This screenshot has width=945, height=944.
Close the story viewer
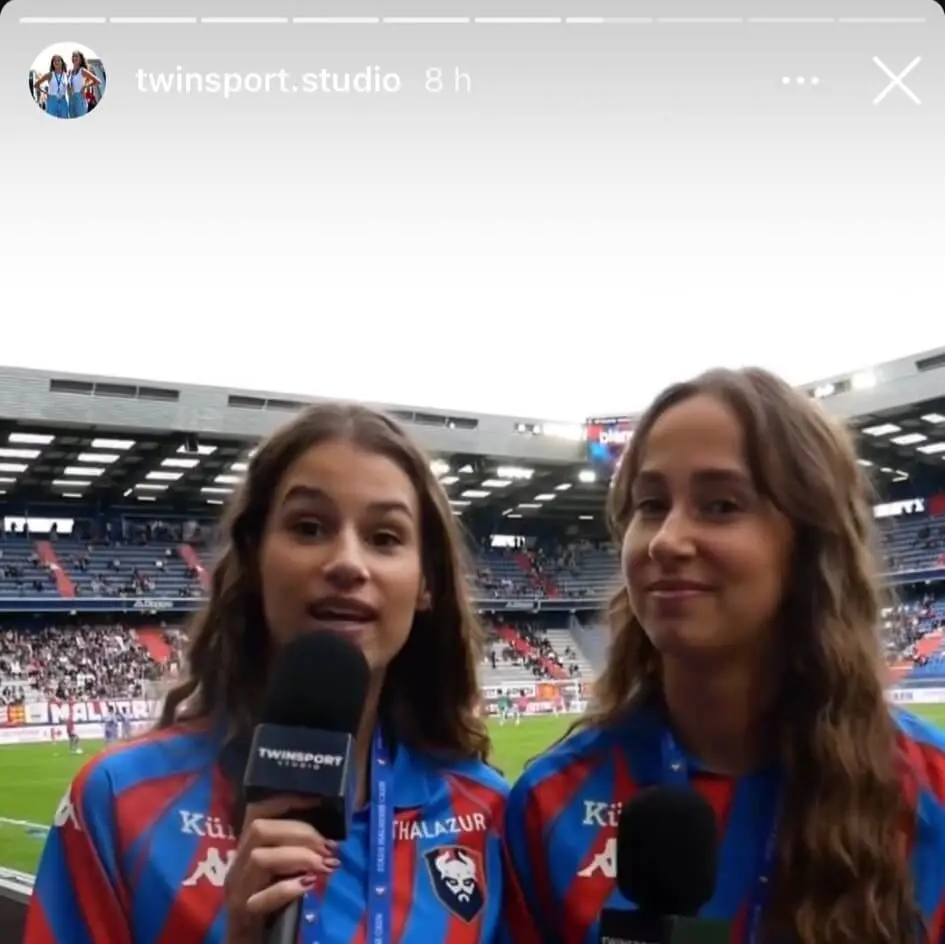pyautogui.click(x=896, y=81)
